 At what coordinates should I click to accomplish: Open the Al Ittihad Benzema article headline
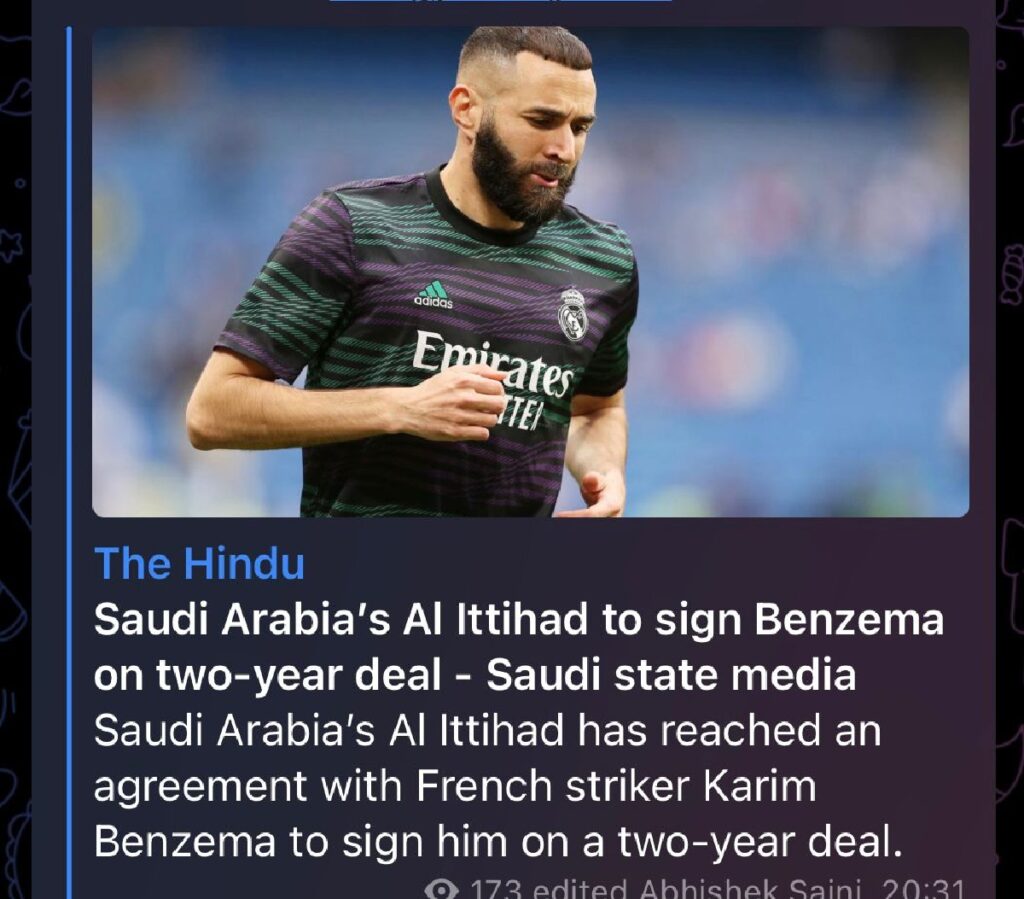[x=518, y=648]
